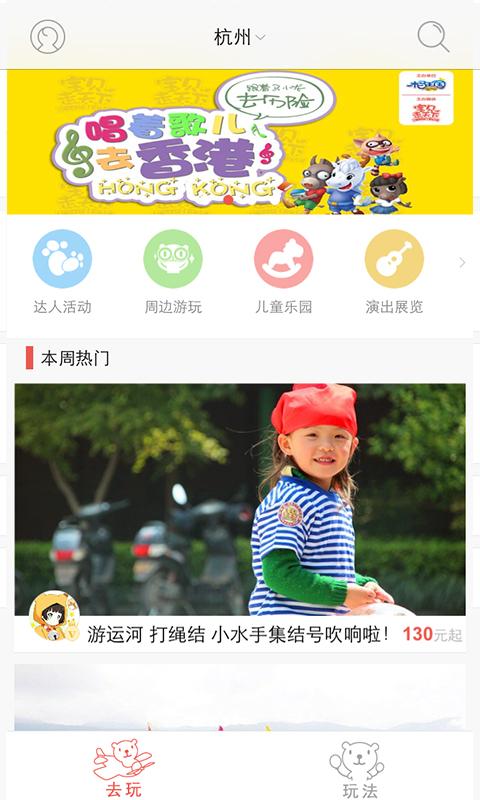Expand the 杭州 city dropdown
This screenshot has width=480, height=800.
point(240,37)
